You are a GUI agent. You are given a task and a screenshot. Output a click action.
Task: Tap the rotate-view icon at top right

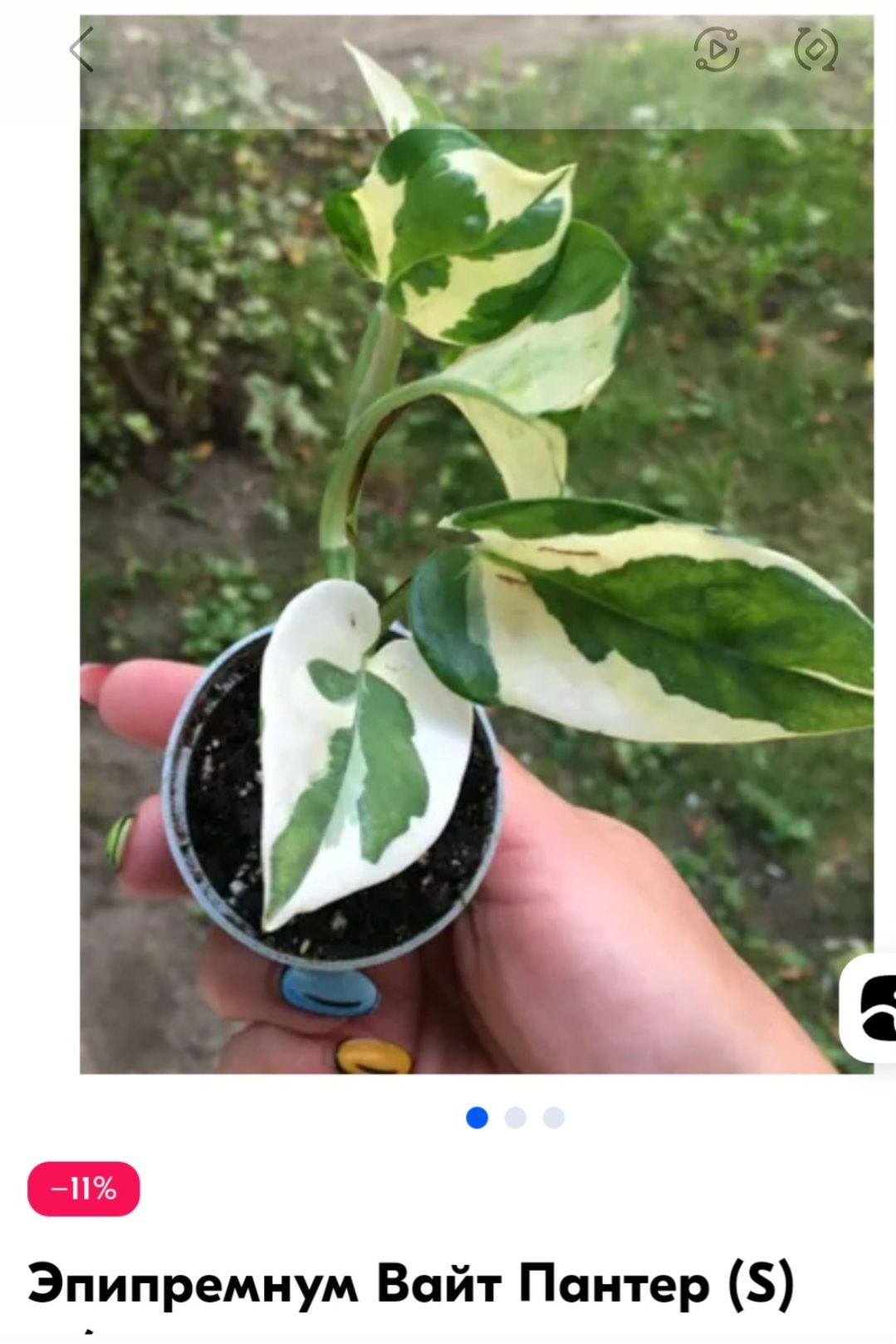(815, 49)
